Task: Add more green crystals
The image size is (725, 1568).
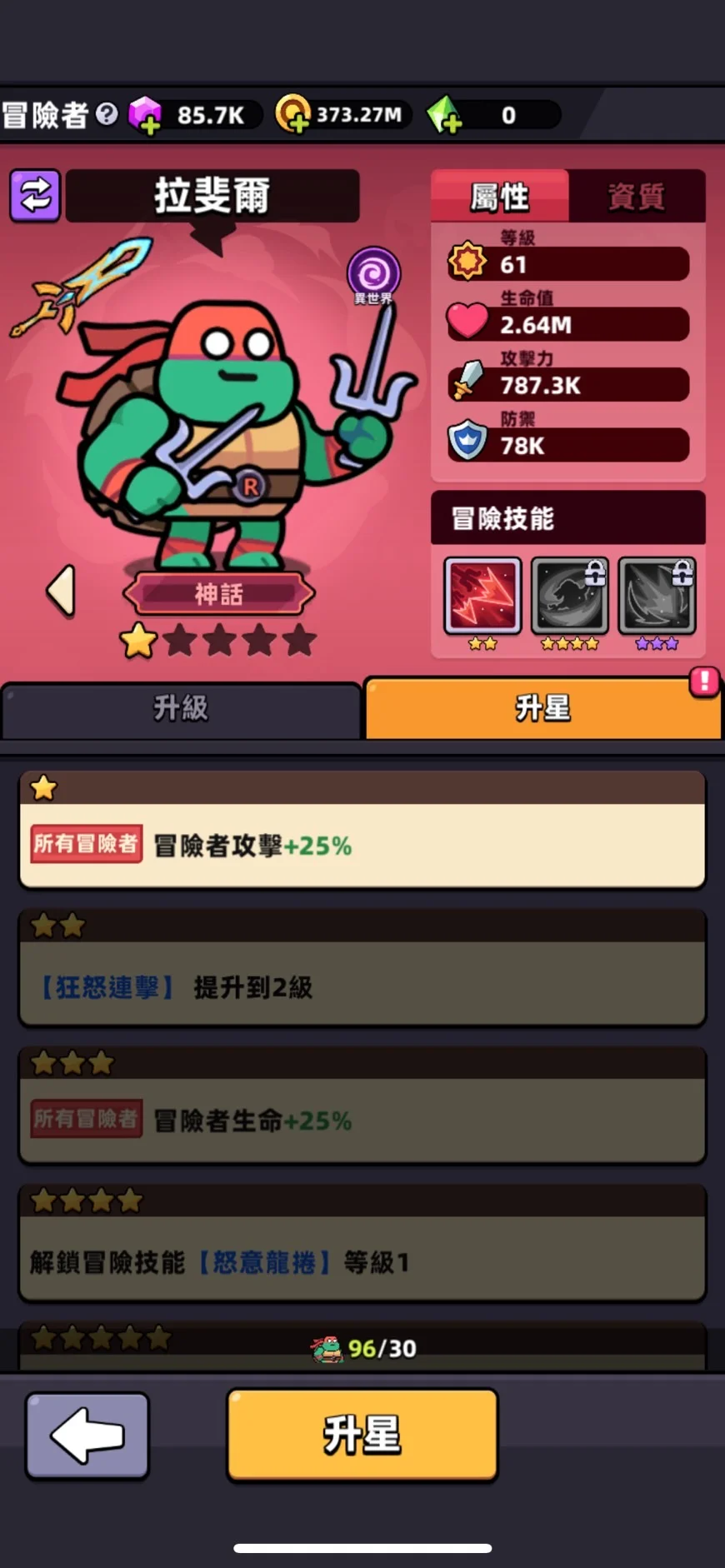Action: [x=445, y=115]
